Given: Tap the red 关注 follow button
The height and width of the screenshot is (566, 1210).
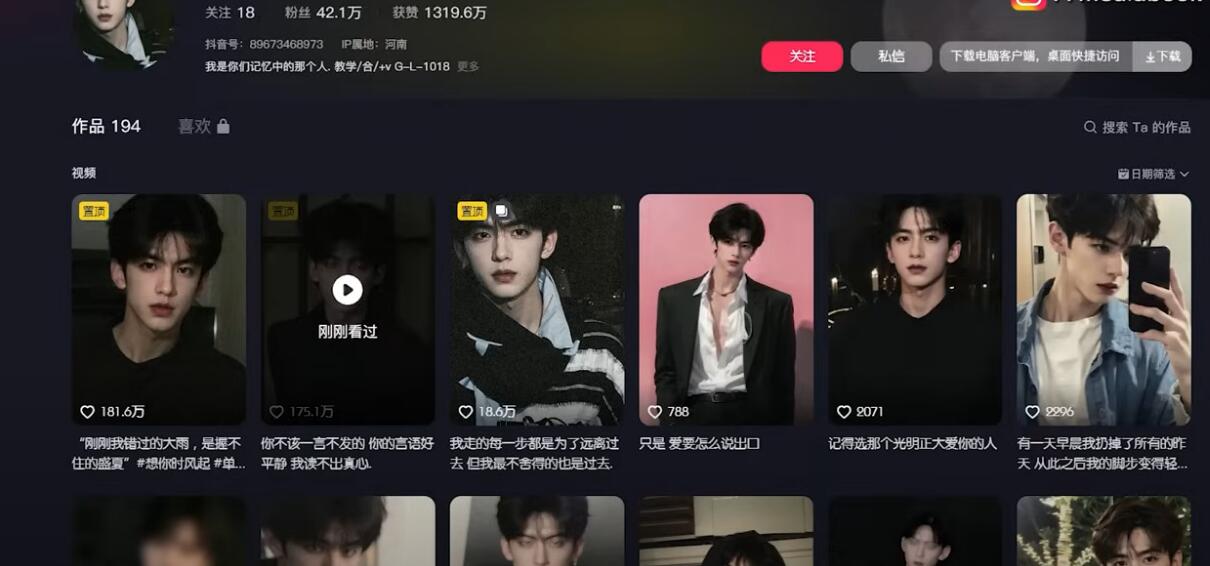Looking at the screenshot, I should 802,57.
